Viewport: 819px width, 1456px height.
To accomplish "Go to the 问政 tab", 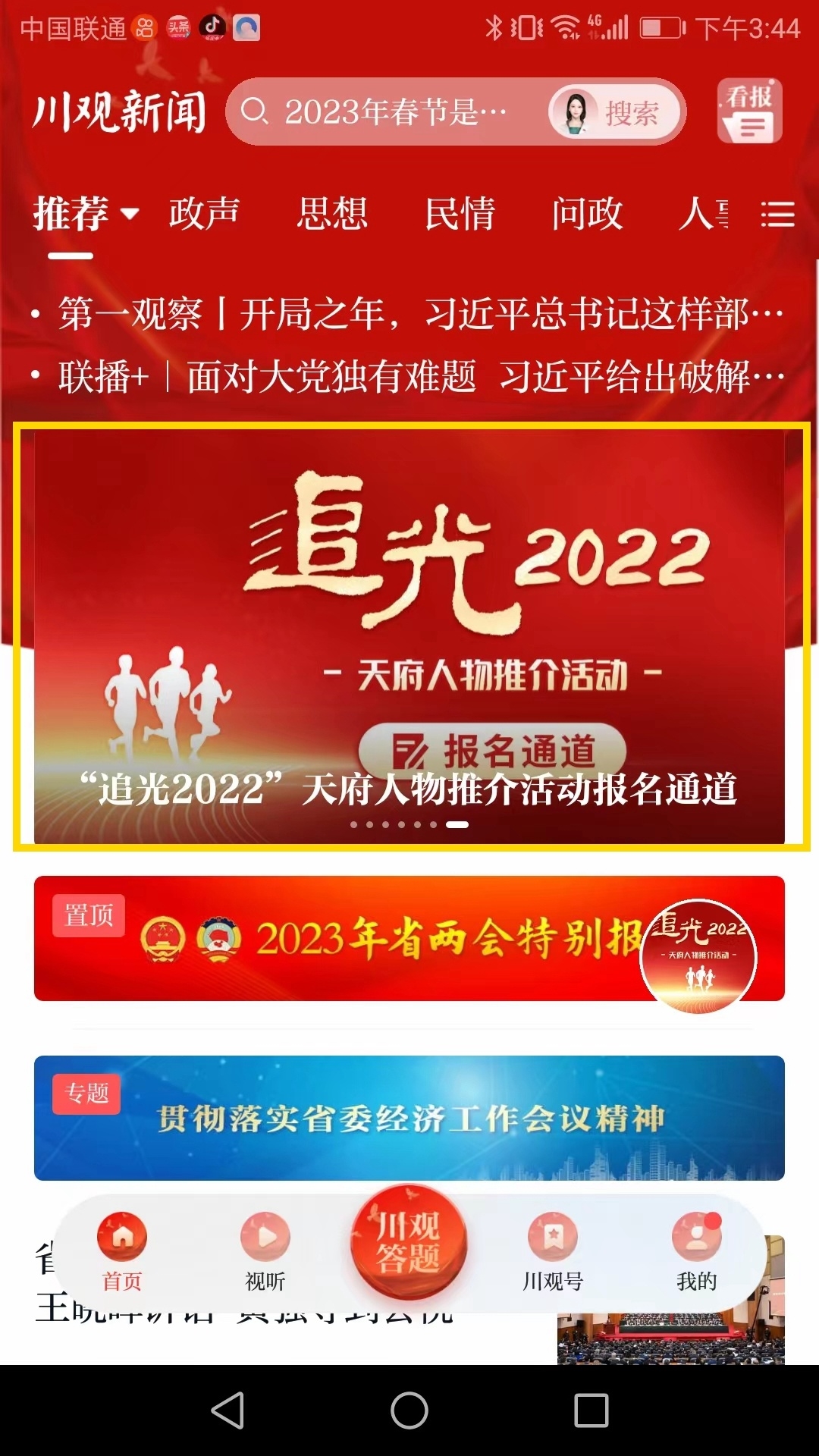I will point(587,213).
